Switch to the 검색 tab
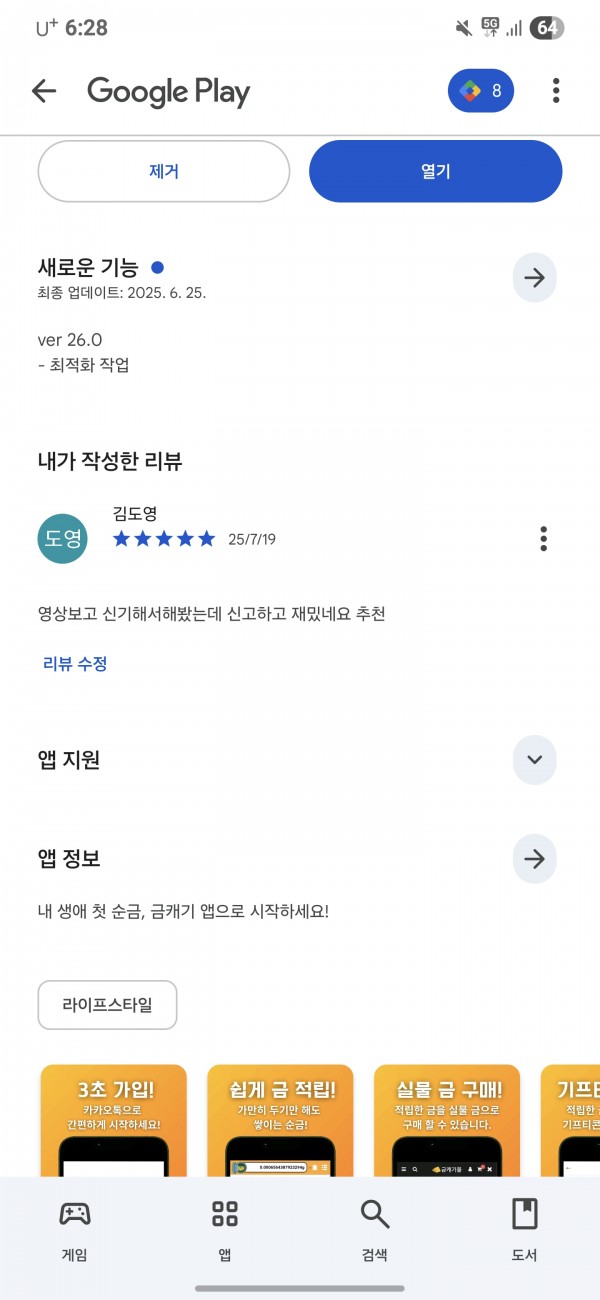 pyautogui.click(x=375, y=1230)
